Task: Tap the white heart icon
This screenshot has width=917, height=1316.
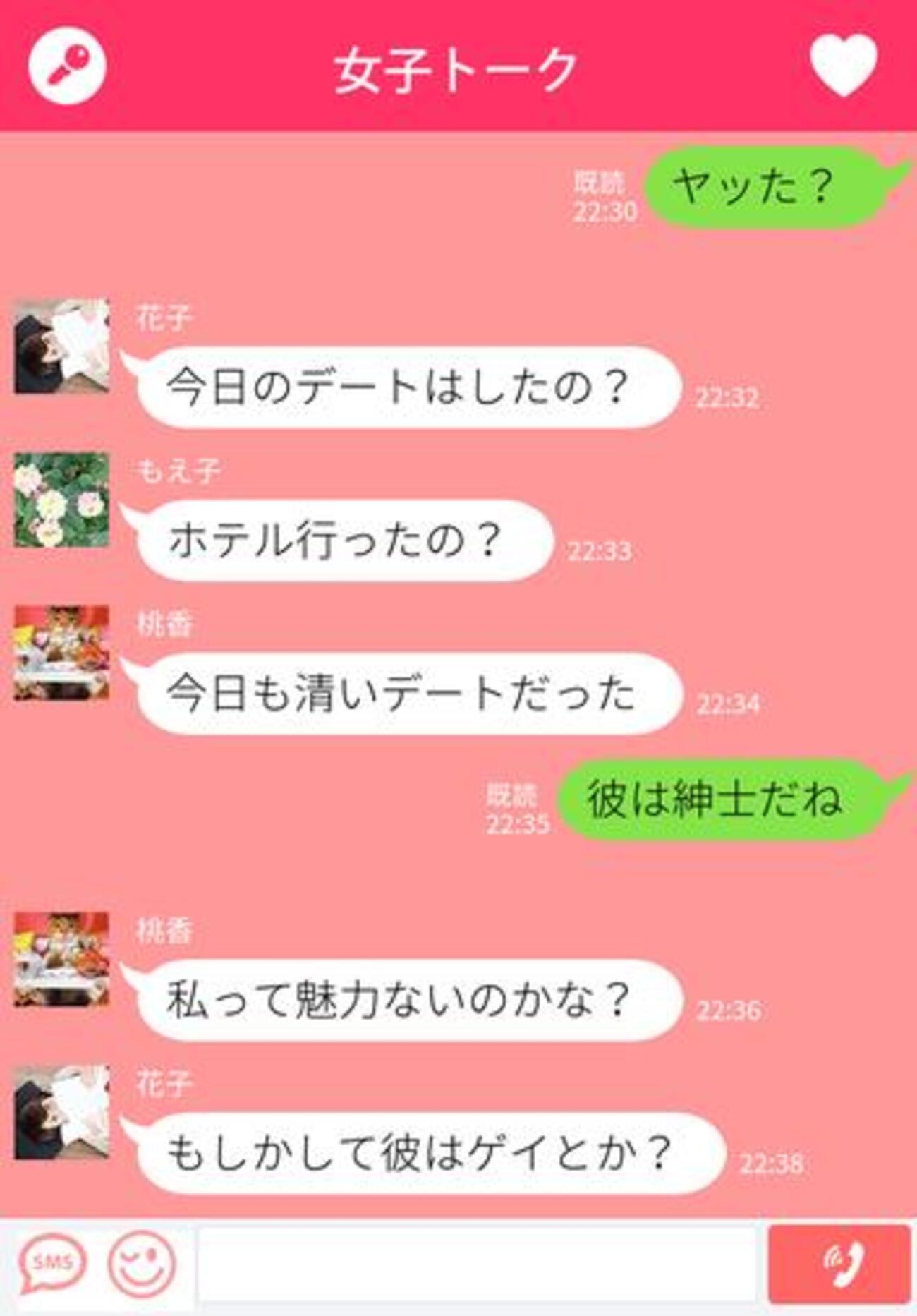Action: 844,64
